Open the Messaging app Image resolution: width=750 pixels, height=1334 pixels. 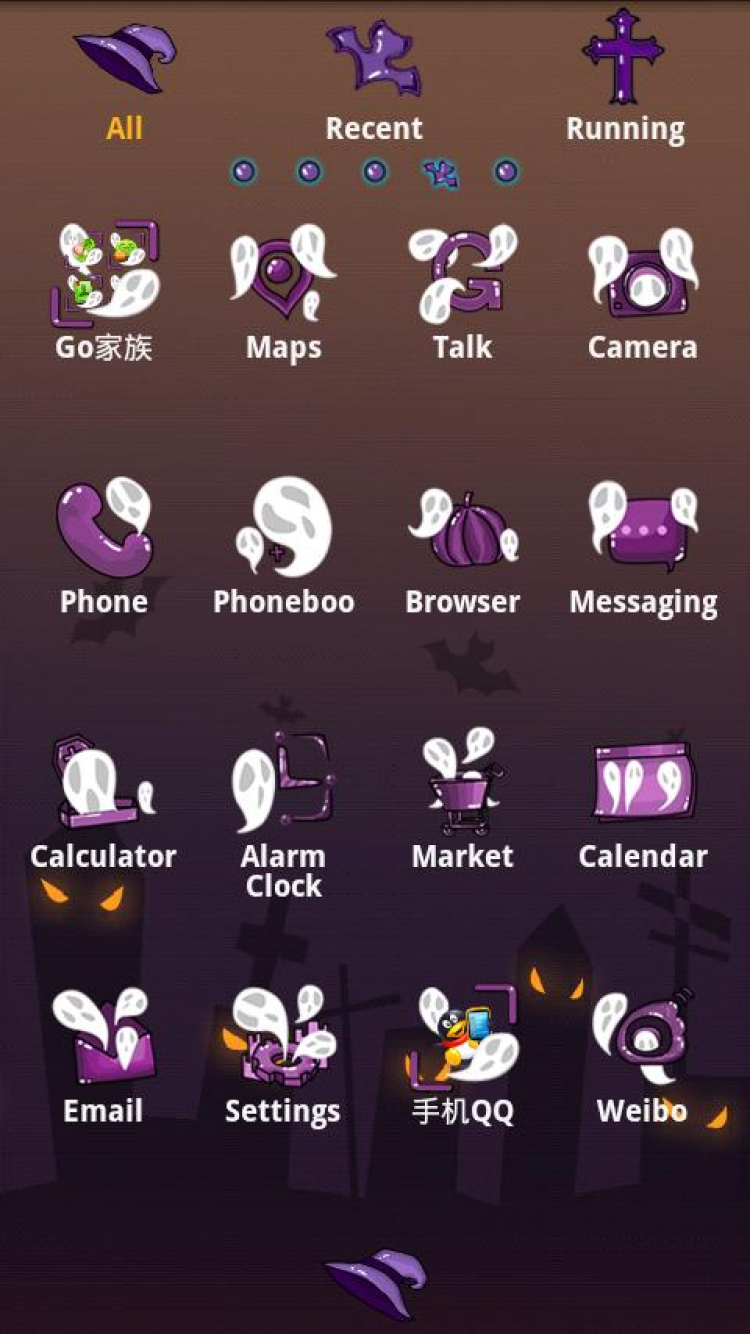[x=643, y=545]
